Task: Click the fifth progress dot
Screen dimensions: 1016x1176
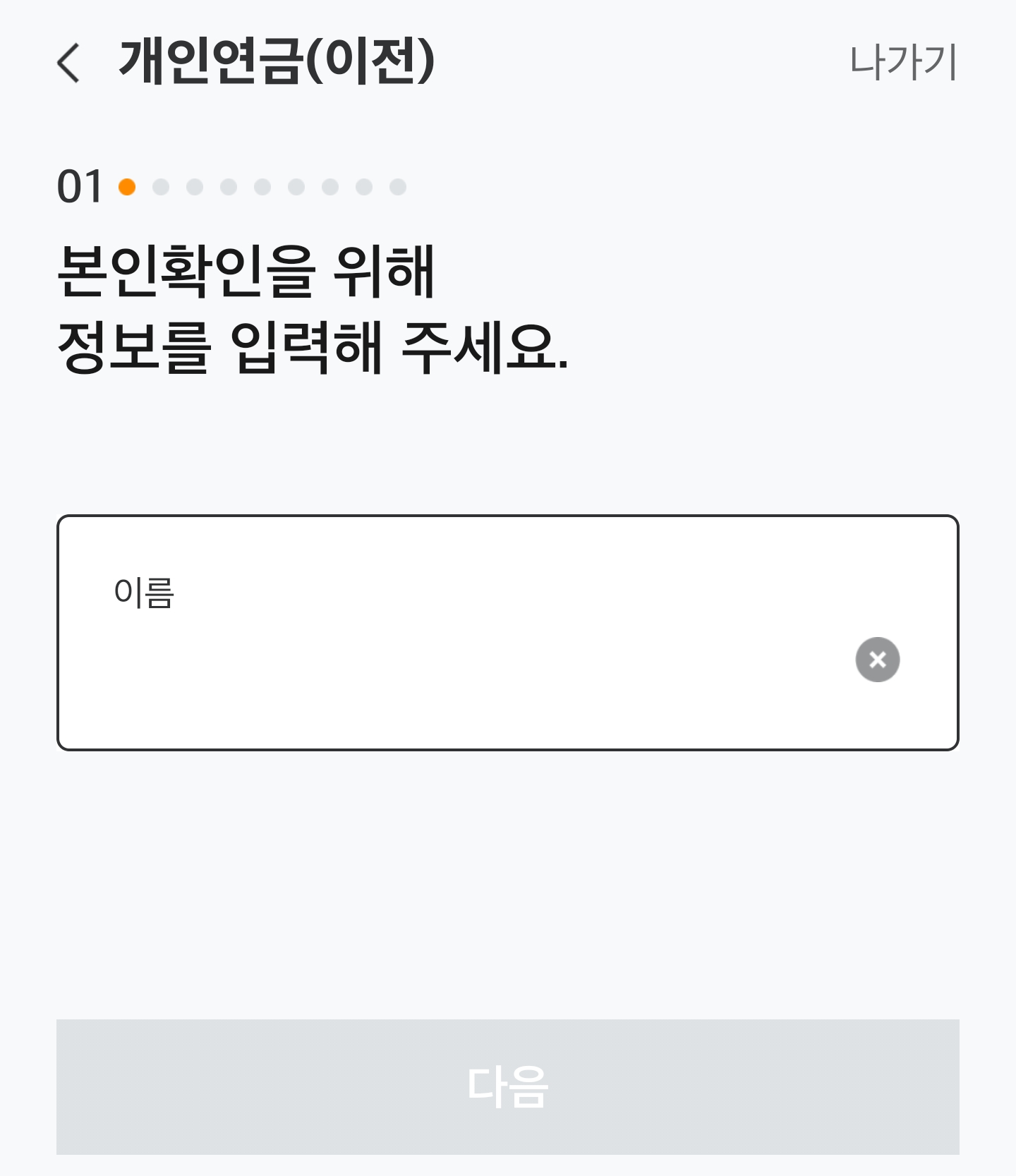Action: (x=262, y=186)
